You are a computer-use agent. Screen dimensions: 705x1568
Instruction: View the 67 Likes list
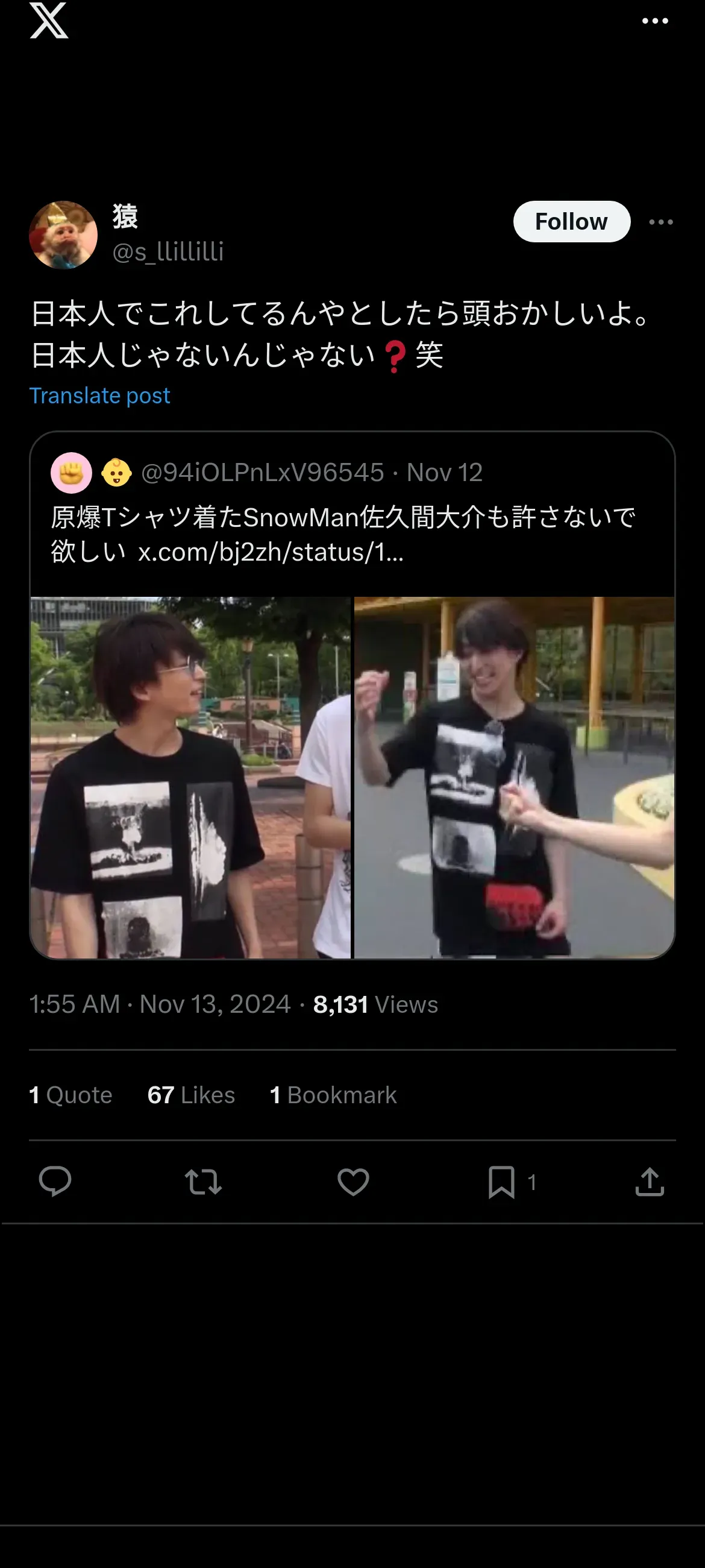click(191, 1095)
